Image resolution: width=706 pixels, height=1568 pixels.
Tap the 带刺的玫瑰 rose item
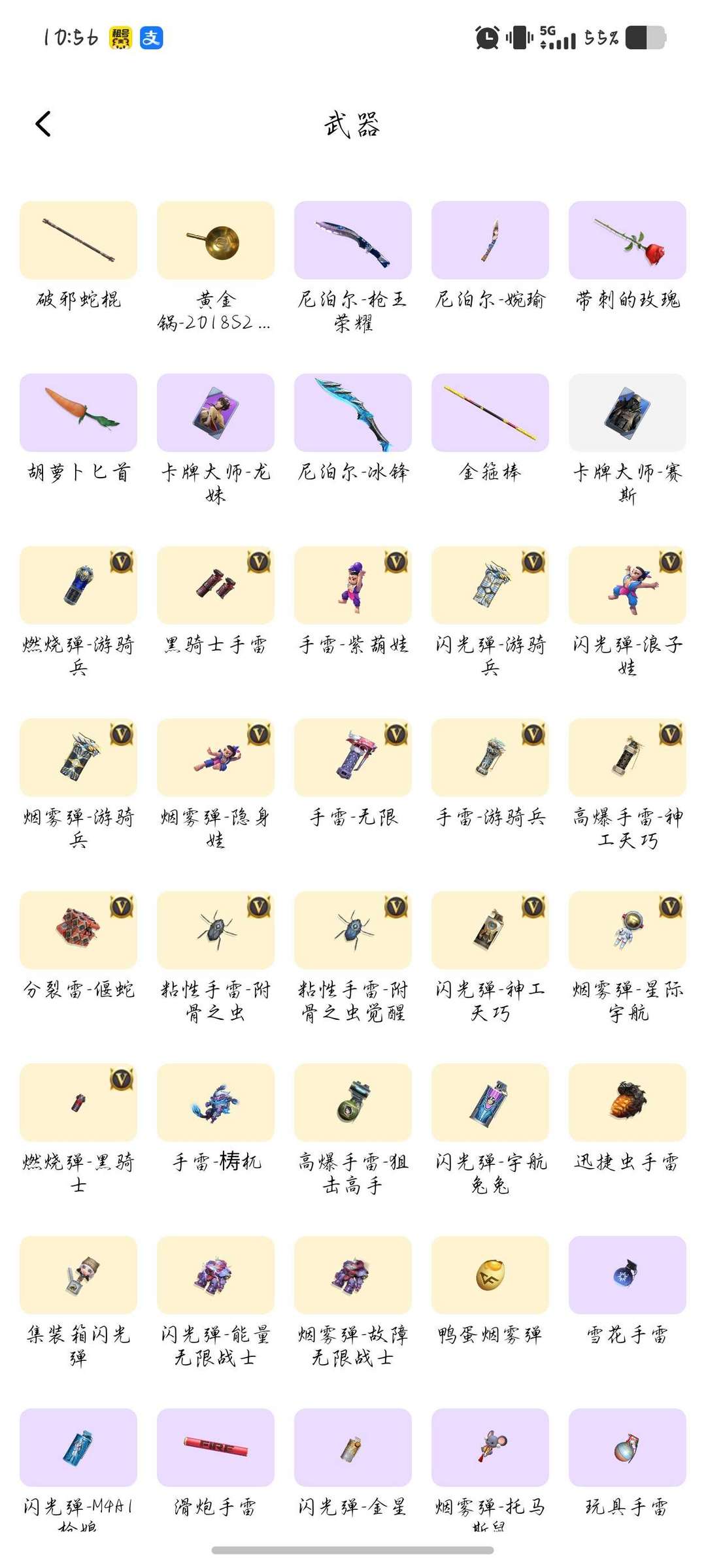pos(628,240)
